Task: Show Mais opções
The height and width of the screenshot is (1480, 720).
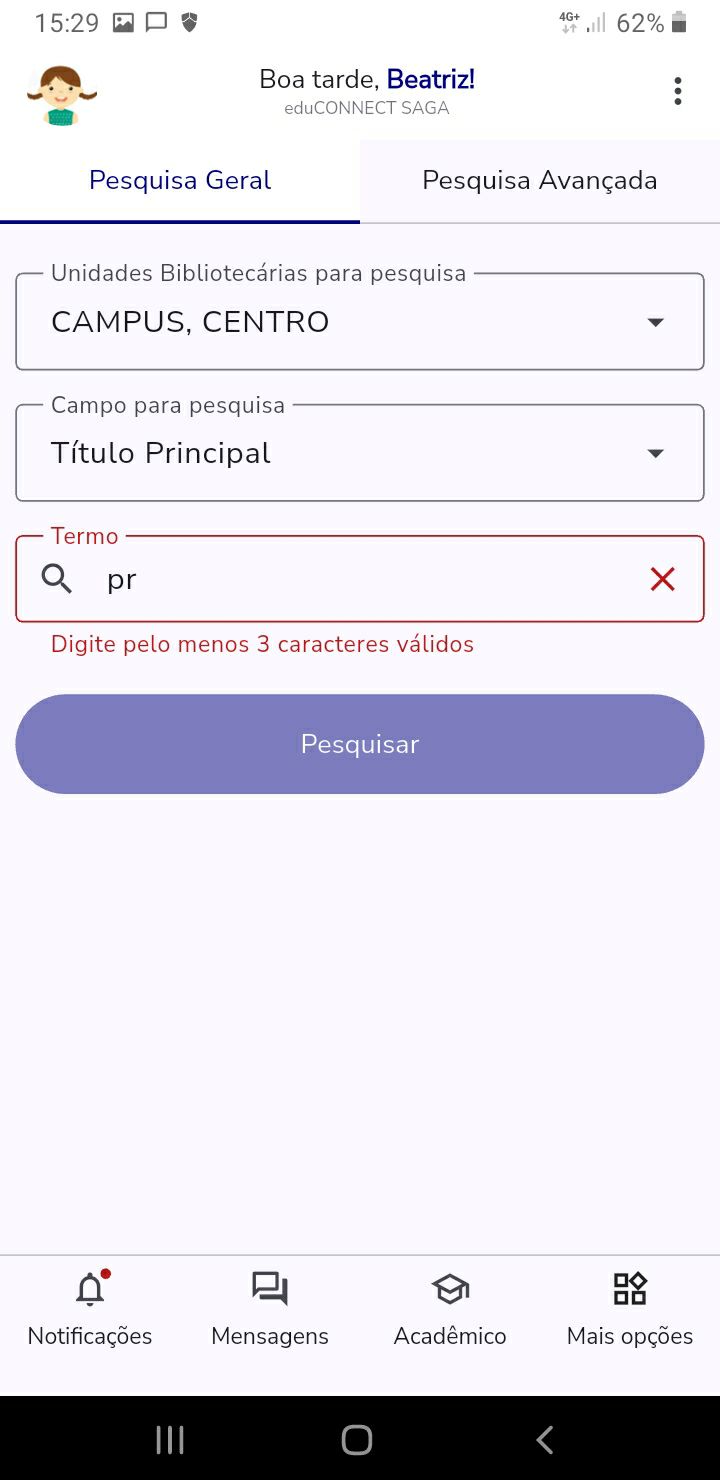Action: tap(630, 1308)
